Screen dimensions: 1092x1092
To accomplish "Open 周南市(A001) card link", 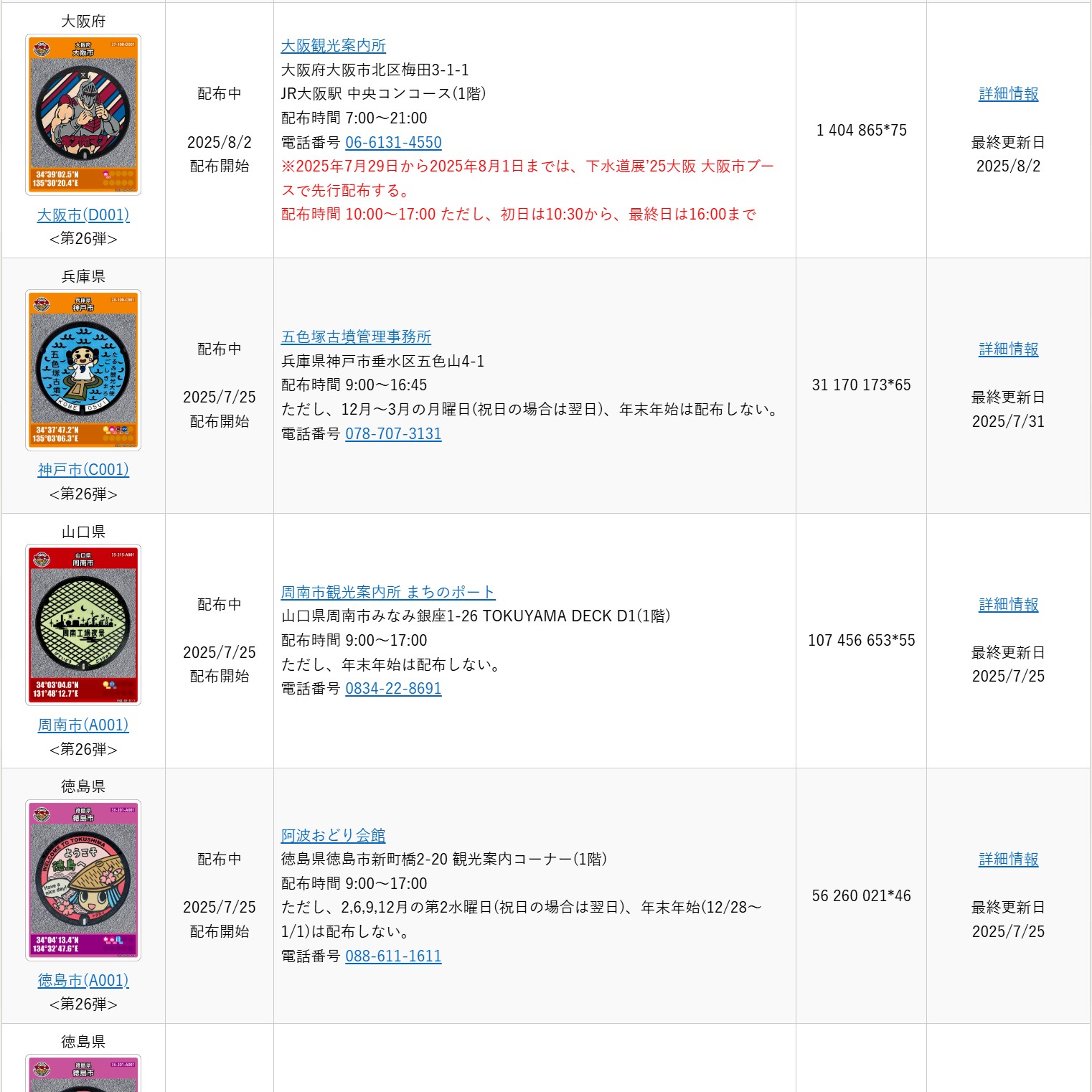I will (x=83, y=725).
